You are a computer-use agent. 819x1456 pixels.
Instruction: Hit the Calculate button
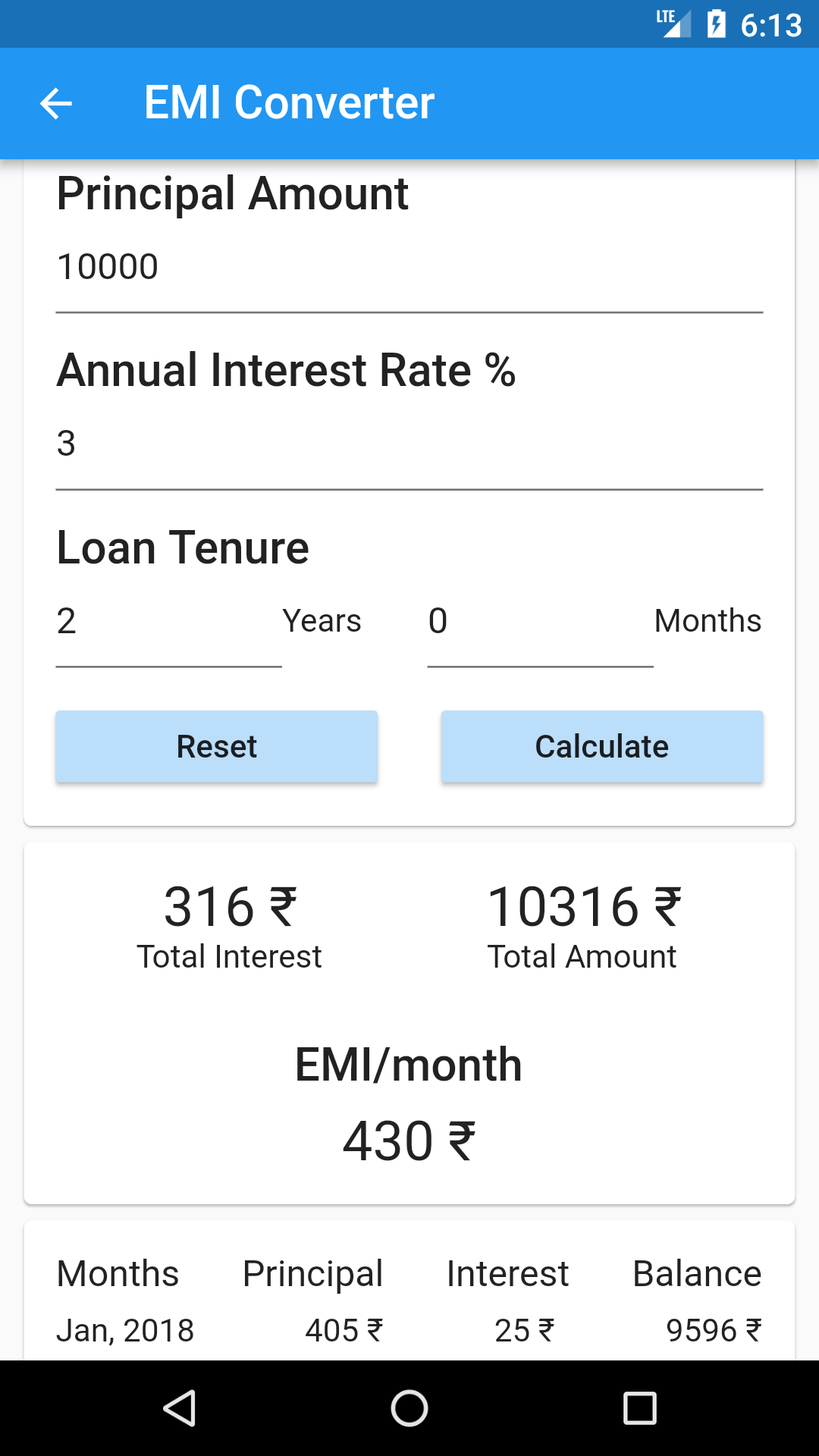click(x=602, y=747)
